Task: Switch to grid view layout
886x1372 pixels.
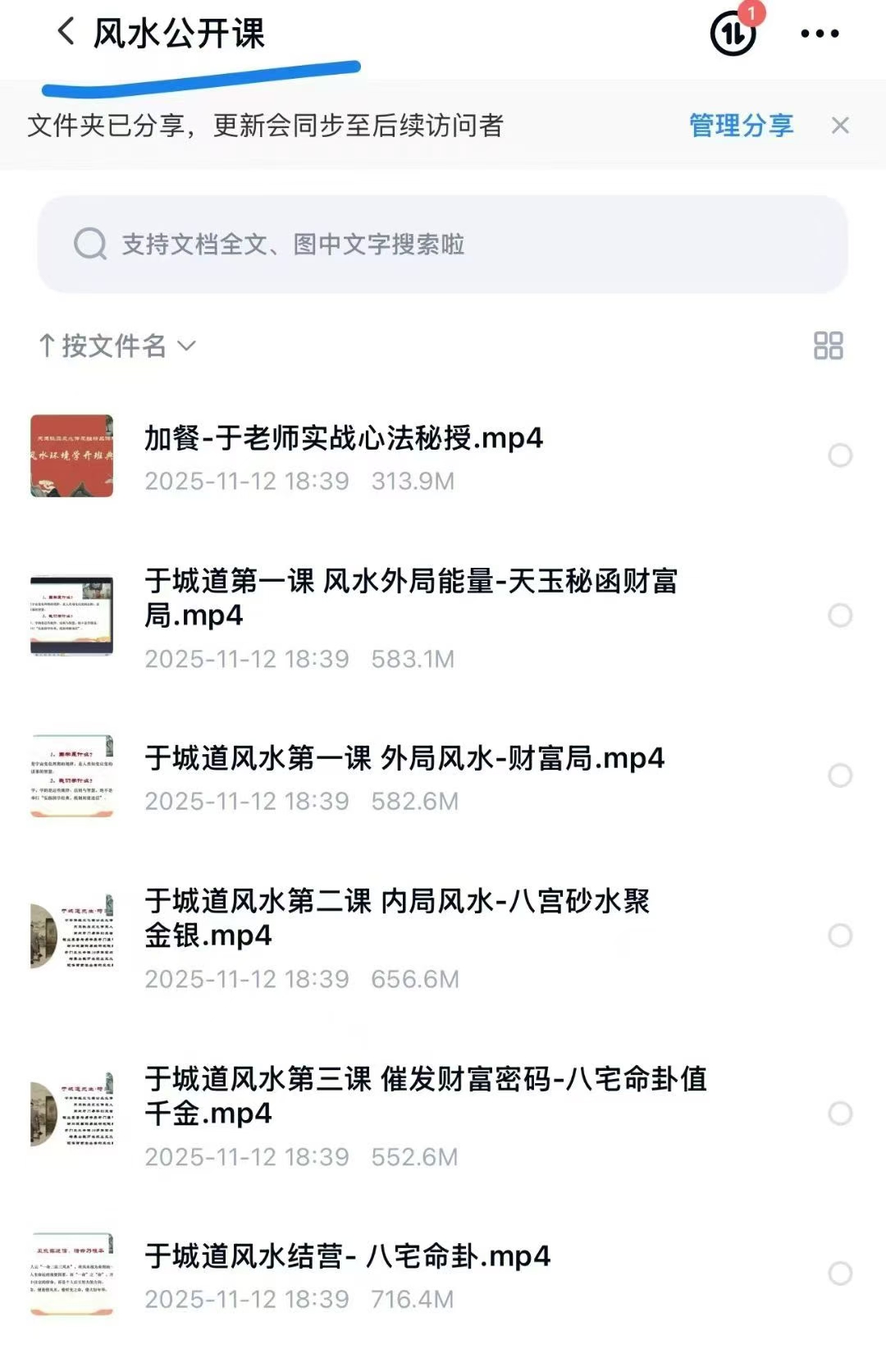Action: pos(828,345)
